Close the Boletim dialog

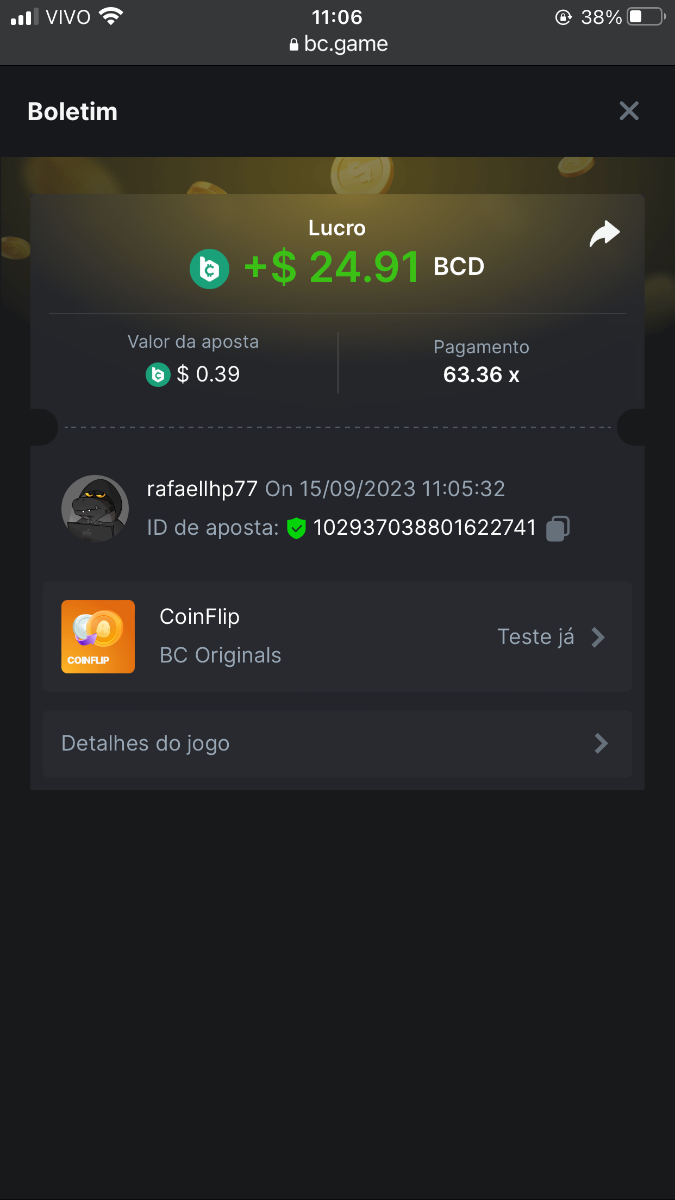click(628, 111)
